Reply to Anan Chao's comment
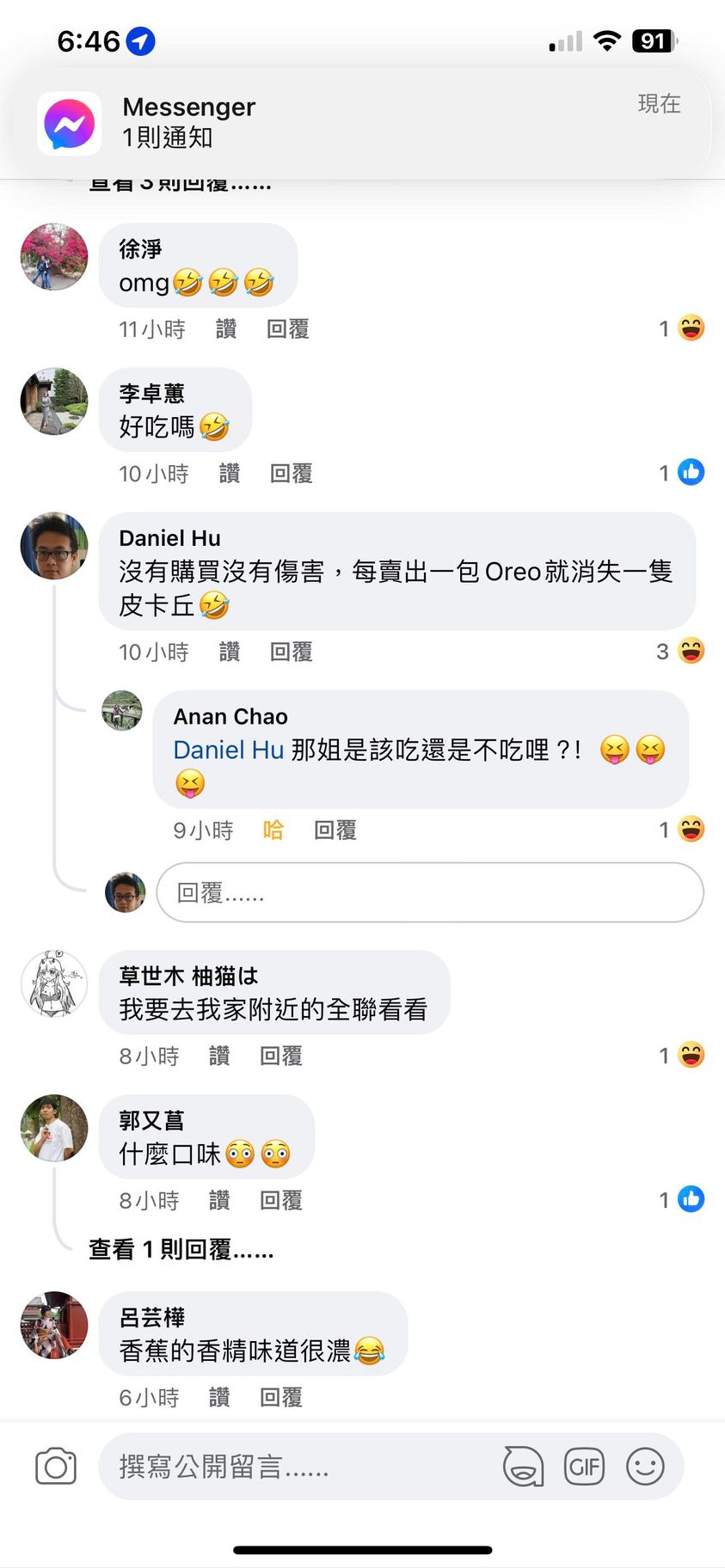 tap(335, 830)
